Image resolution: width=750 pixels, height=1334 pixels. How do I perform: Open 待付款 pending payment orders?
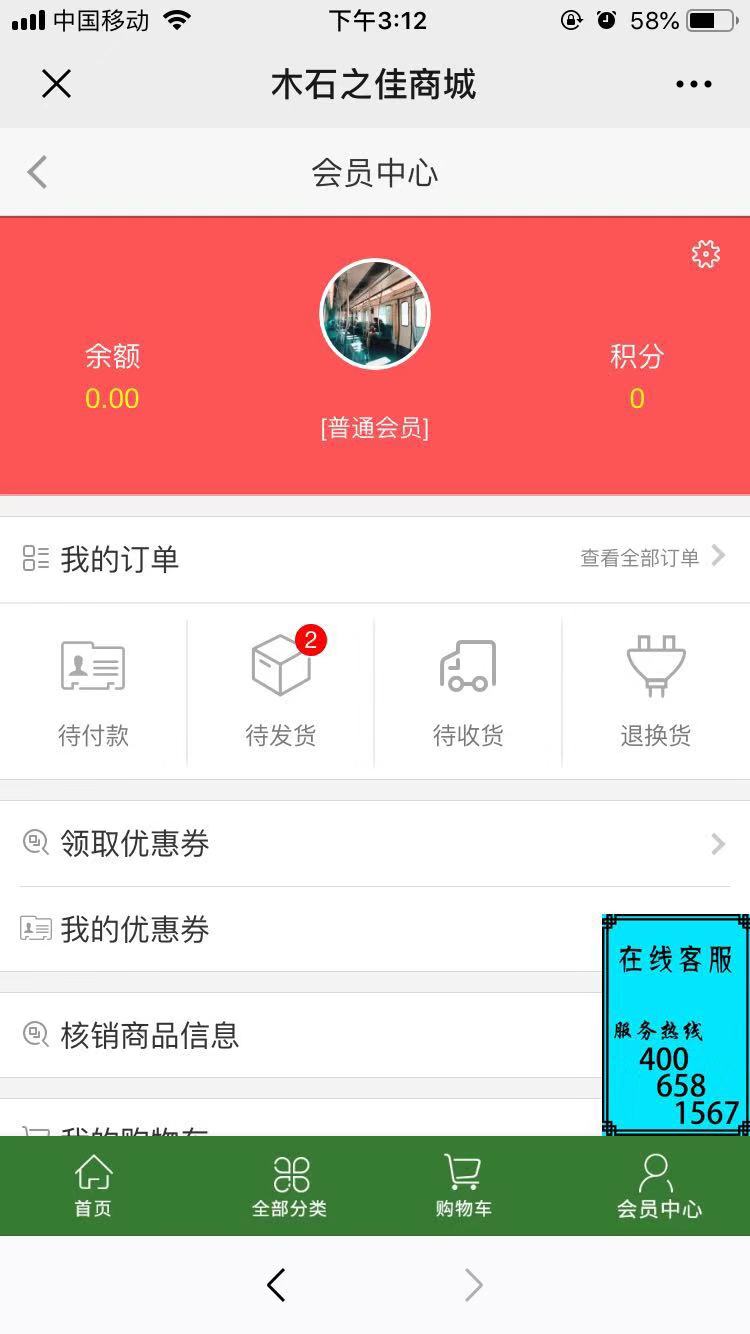93,692
